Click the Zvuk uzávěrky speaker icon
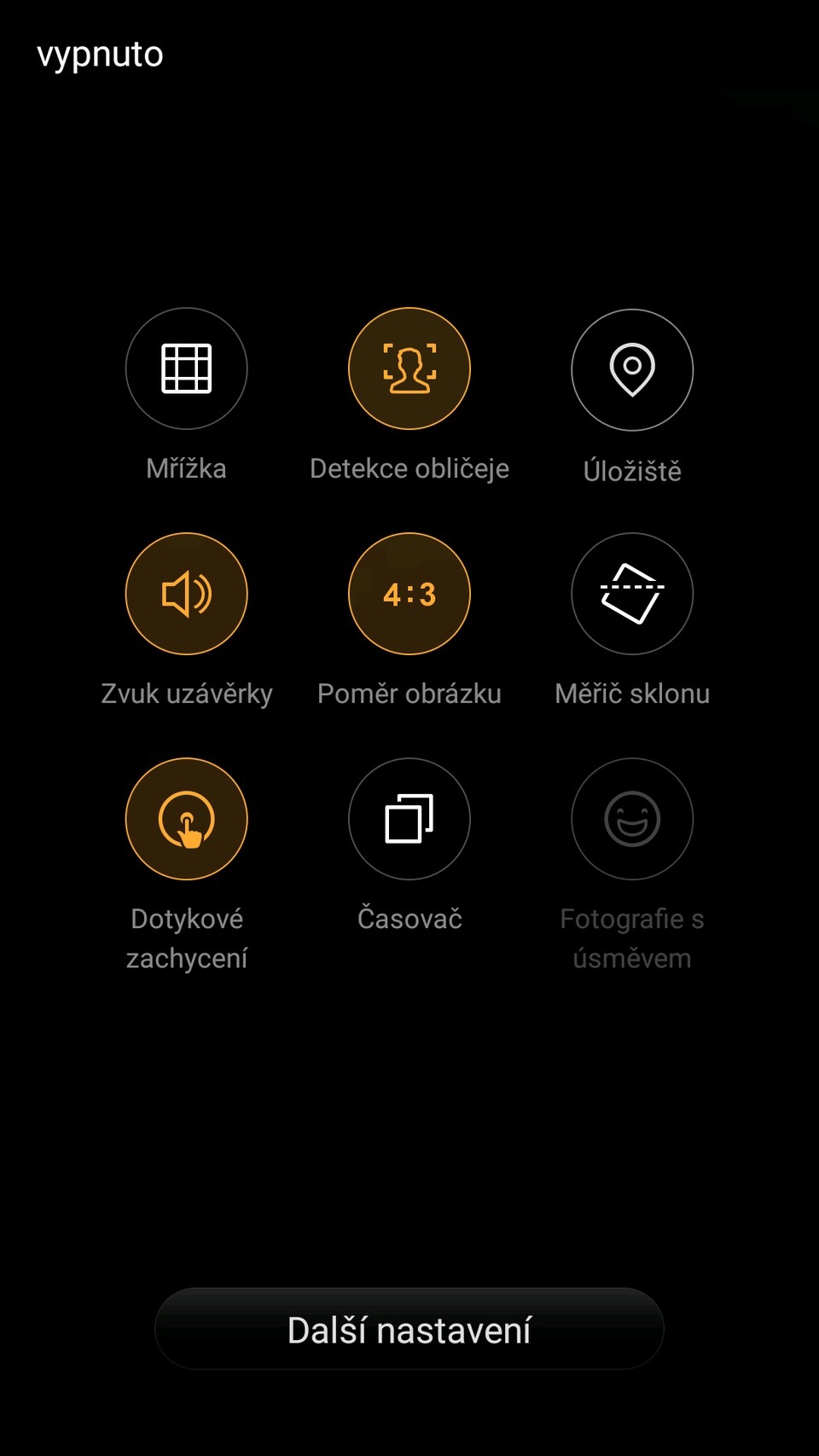Image resolution: width=819 pixels, height=1456 pixels. coord(187,594)
